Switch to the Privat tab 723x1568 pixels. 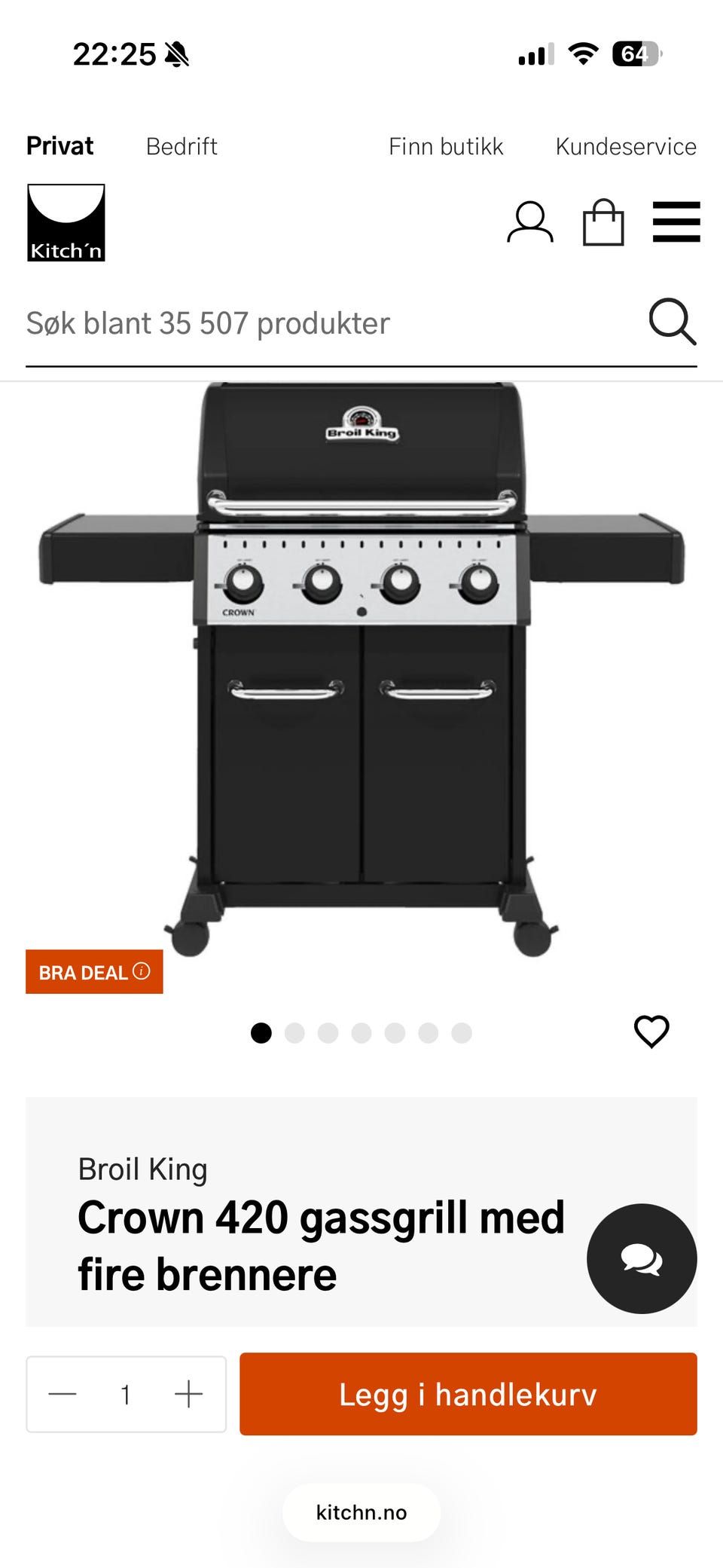[59, 145]
